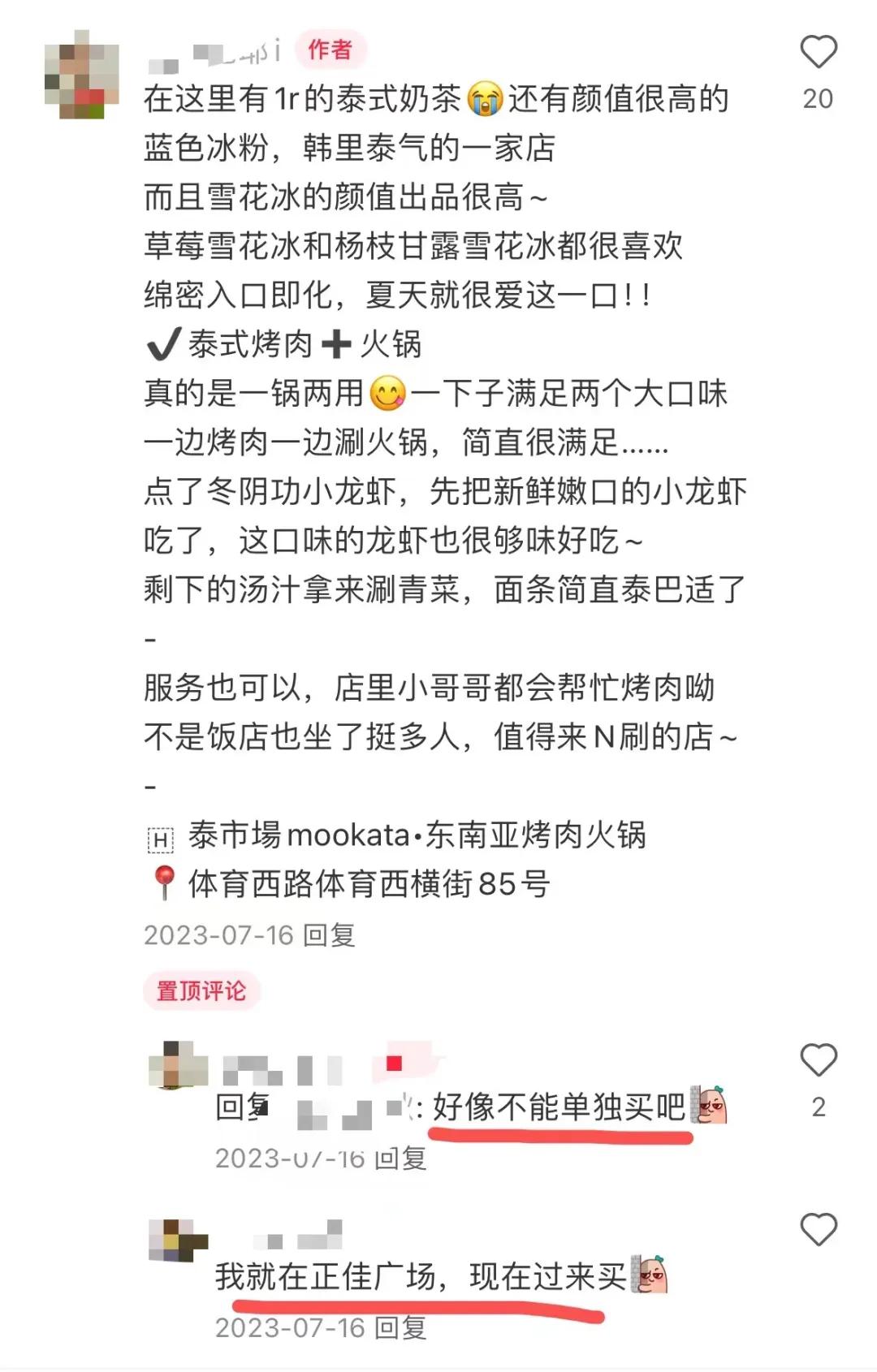Like the author's pinned comment
877x1372 pixels.
tap(818, 53)
